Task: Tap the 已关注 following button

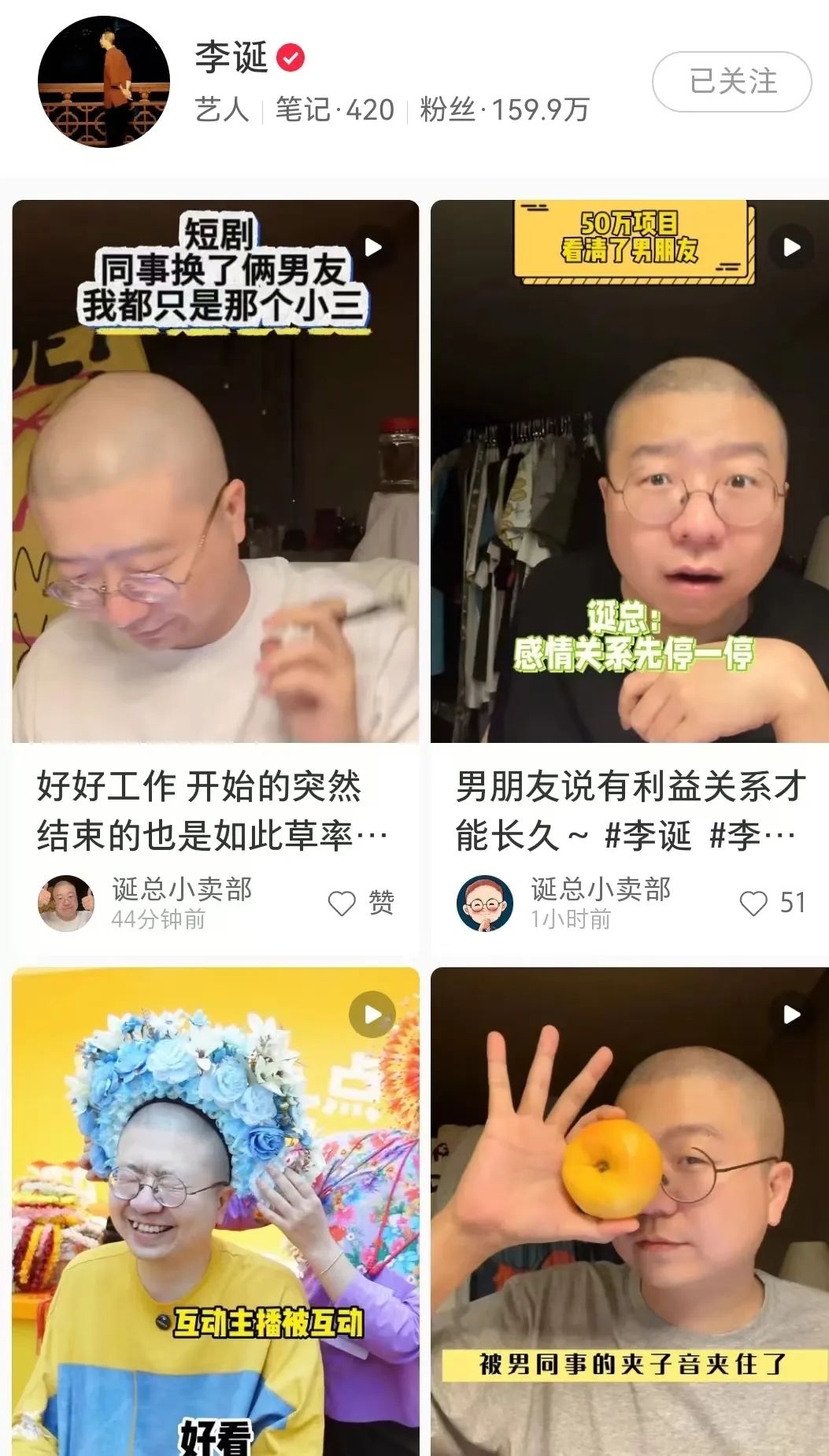Action: 731,82
